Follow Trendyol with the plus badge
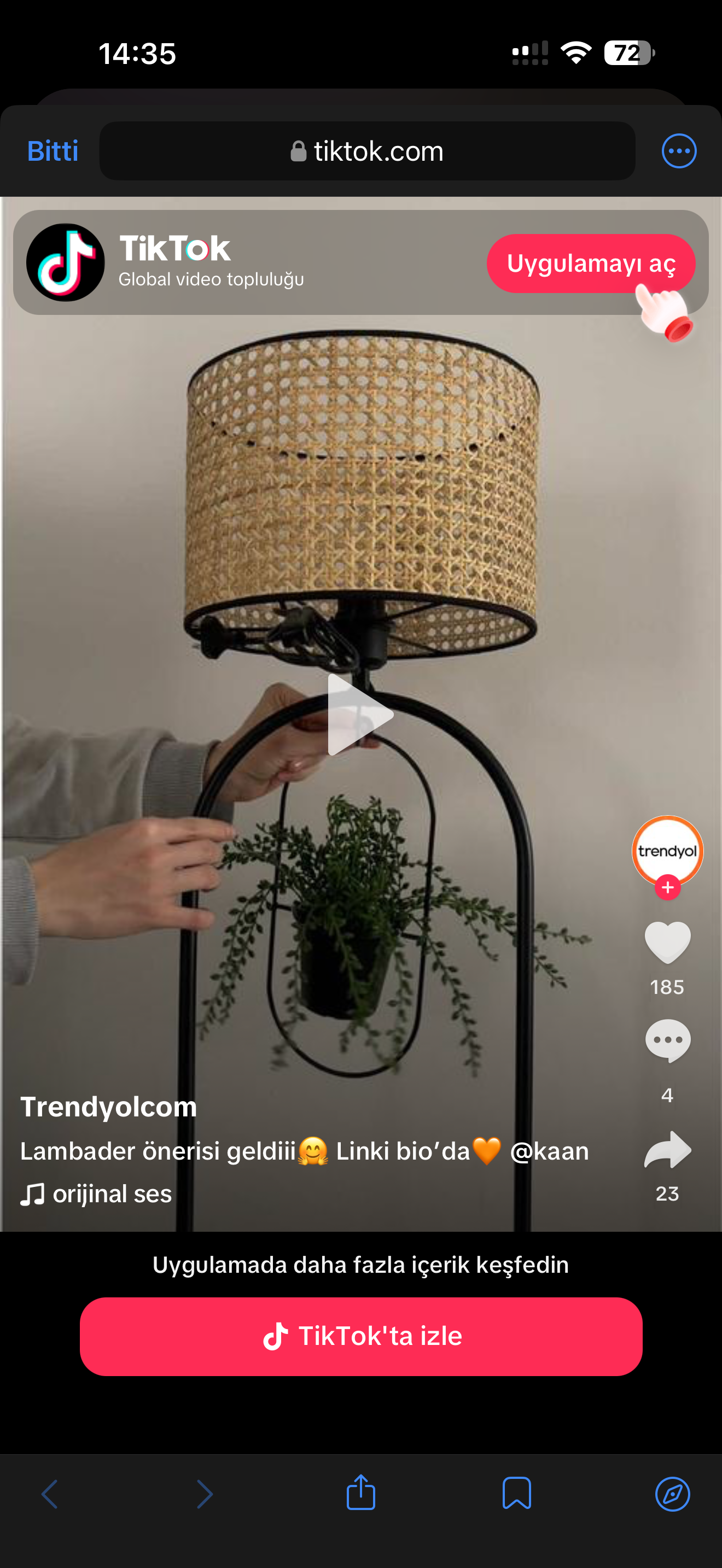Screen dimensions: 722x1568 click(x=667, y=887)
